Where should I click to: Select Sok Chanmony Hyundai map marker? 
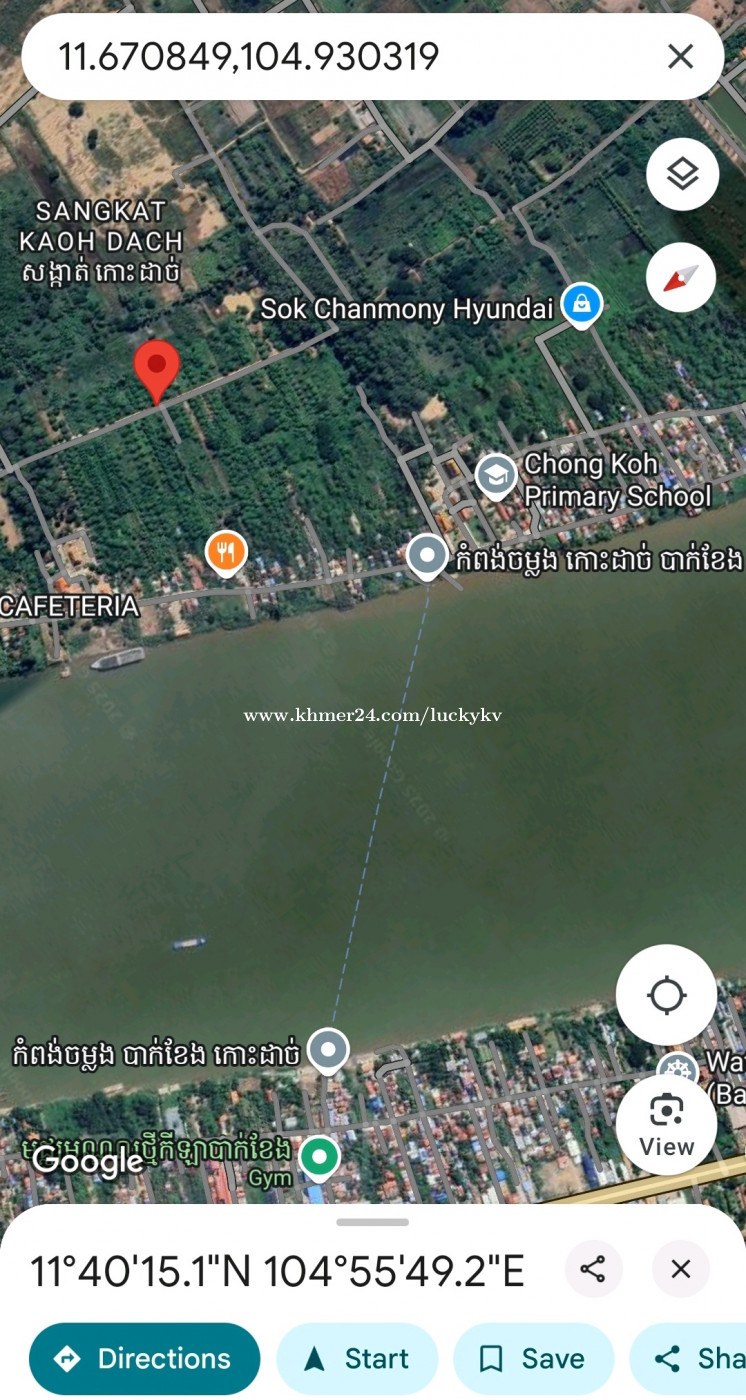pyautogui.click(x=581, y=304)
